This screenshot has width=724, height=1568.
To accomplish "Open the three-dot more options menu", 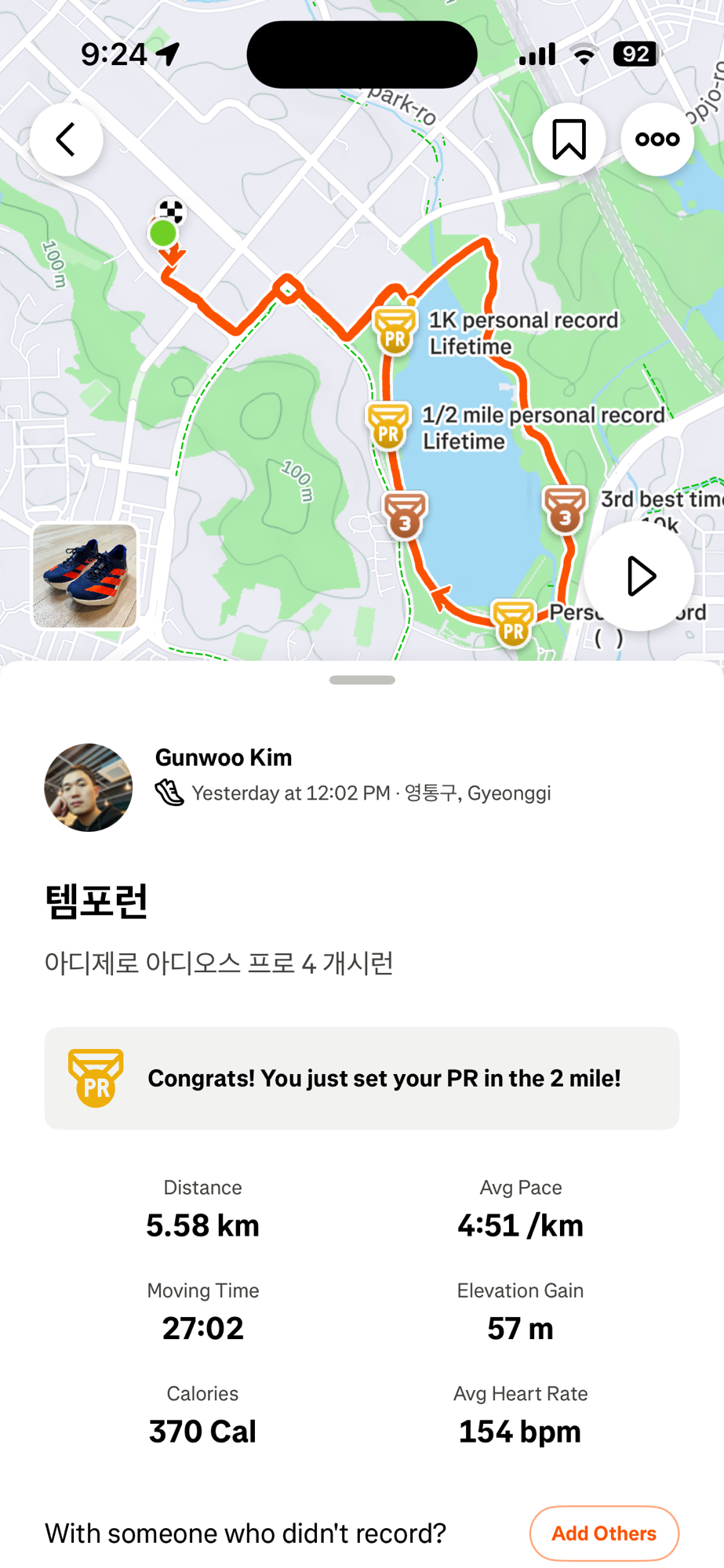I will [657, 140].
